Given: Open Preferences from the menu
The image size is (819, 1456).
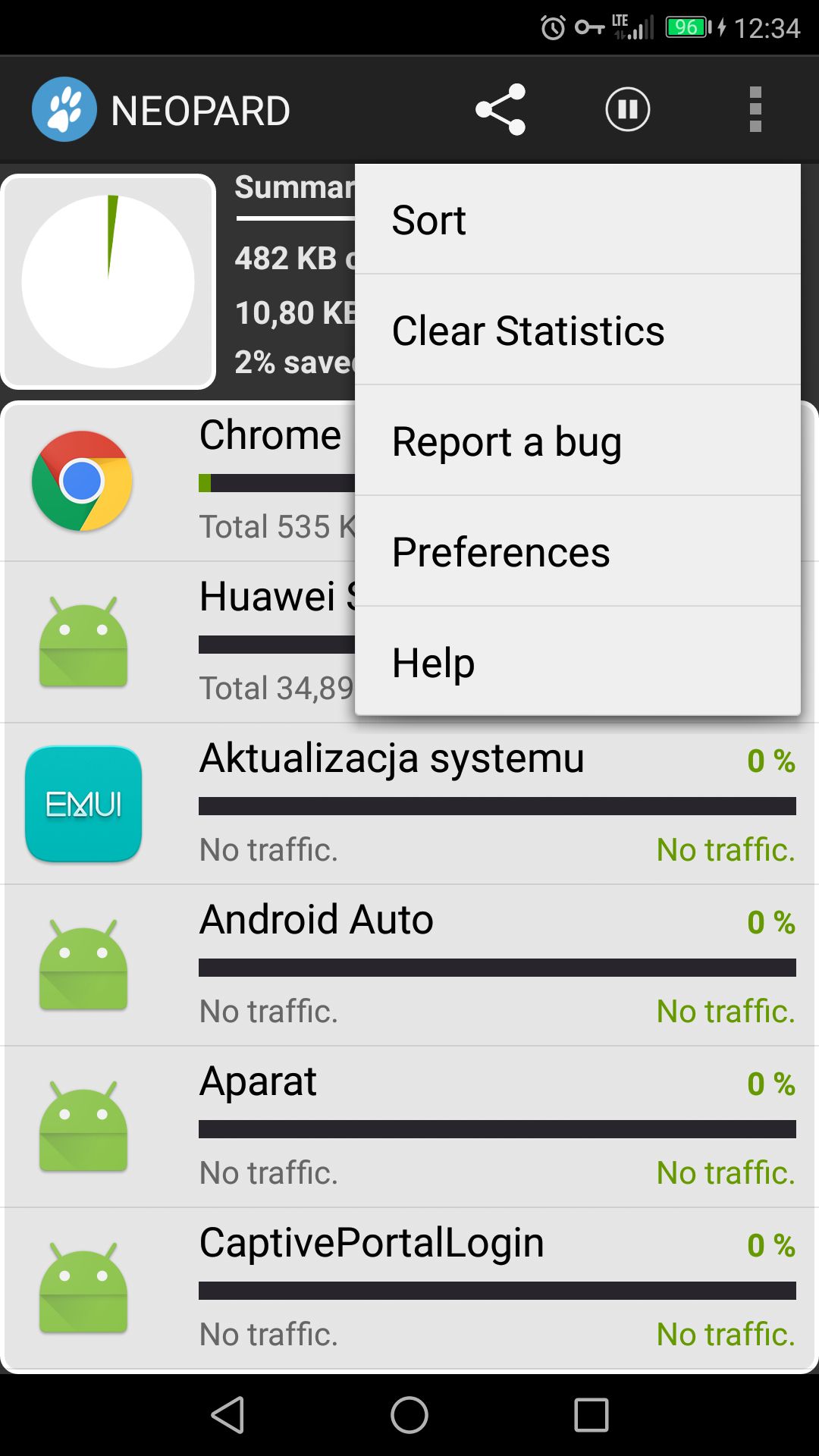Looking at the screenshot, I should click(578, 551).
